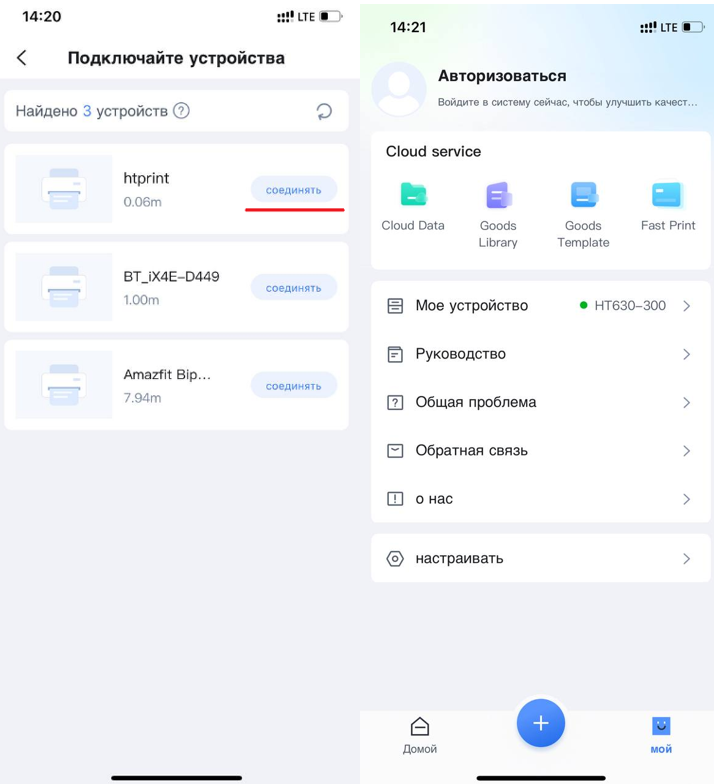Screen dimensions: 714x784
Task: Go back from the device connection screen
Action: tap(22, 58)
